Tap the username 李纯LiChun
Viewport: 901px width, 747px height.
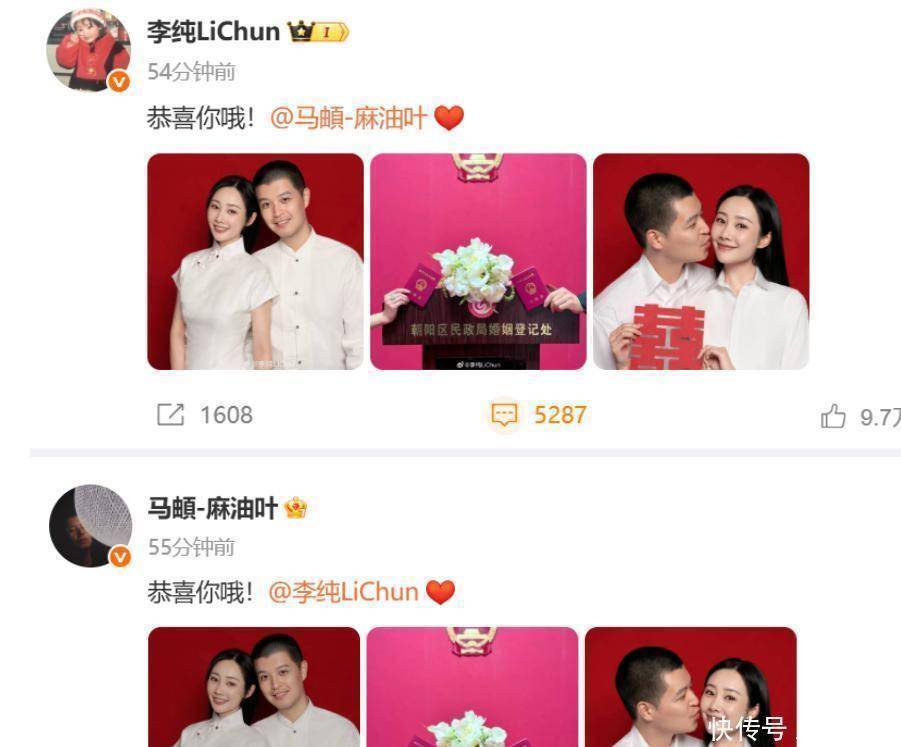coord(213,31)
